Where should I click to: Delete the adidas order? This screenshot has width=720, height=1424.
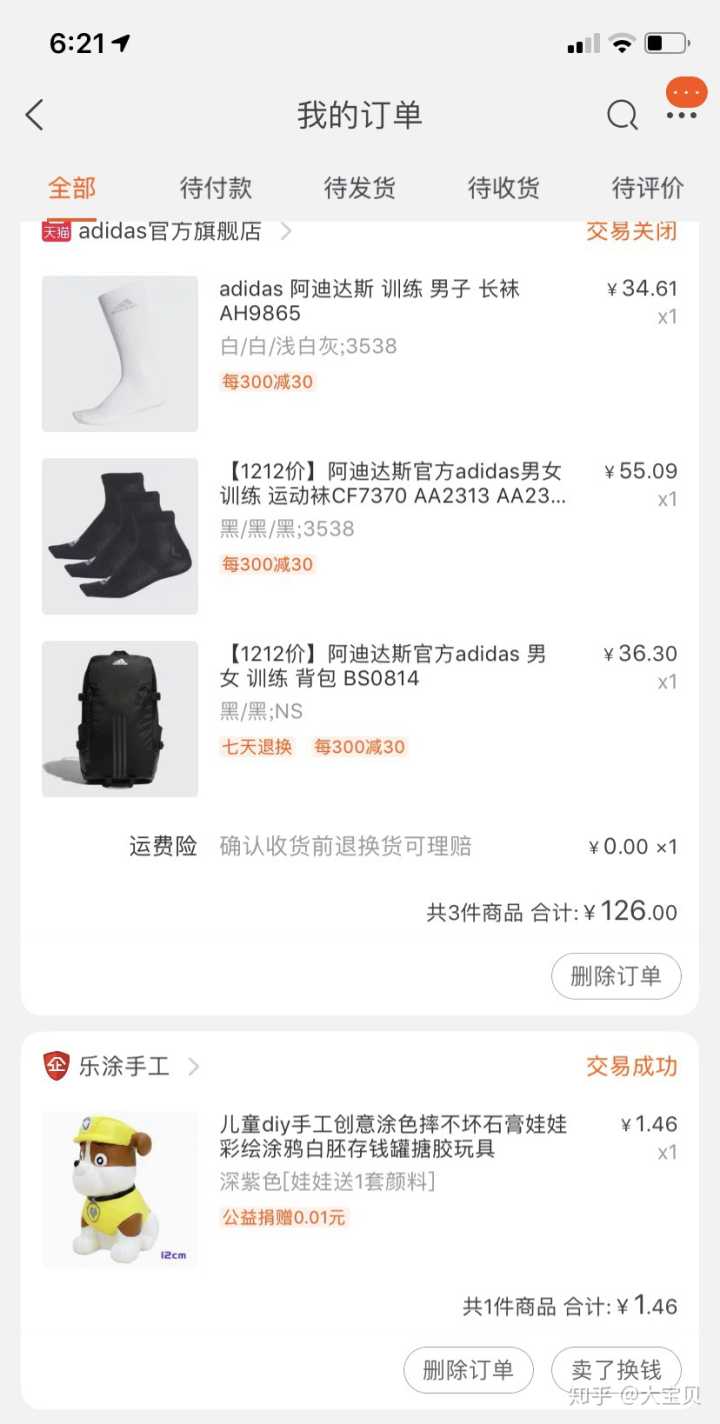pyautogui.click(x=616, y=976)
